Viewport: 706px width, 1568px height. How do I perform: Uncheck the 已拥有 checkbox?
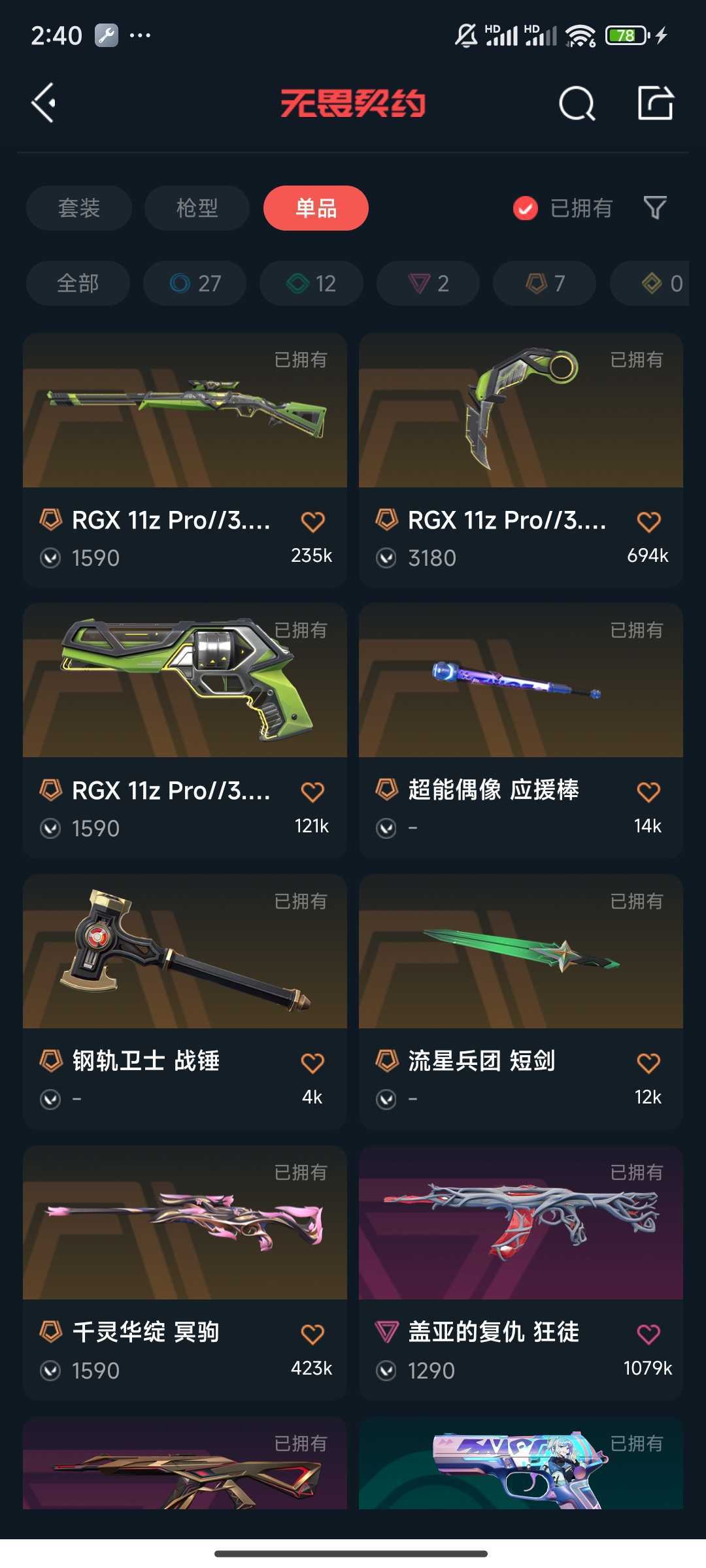(526, 208)
